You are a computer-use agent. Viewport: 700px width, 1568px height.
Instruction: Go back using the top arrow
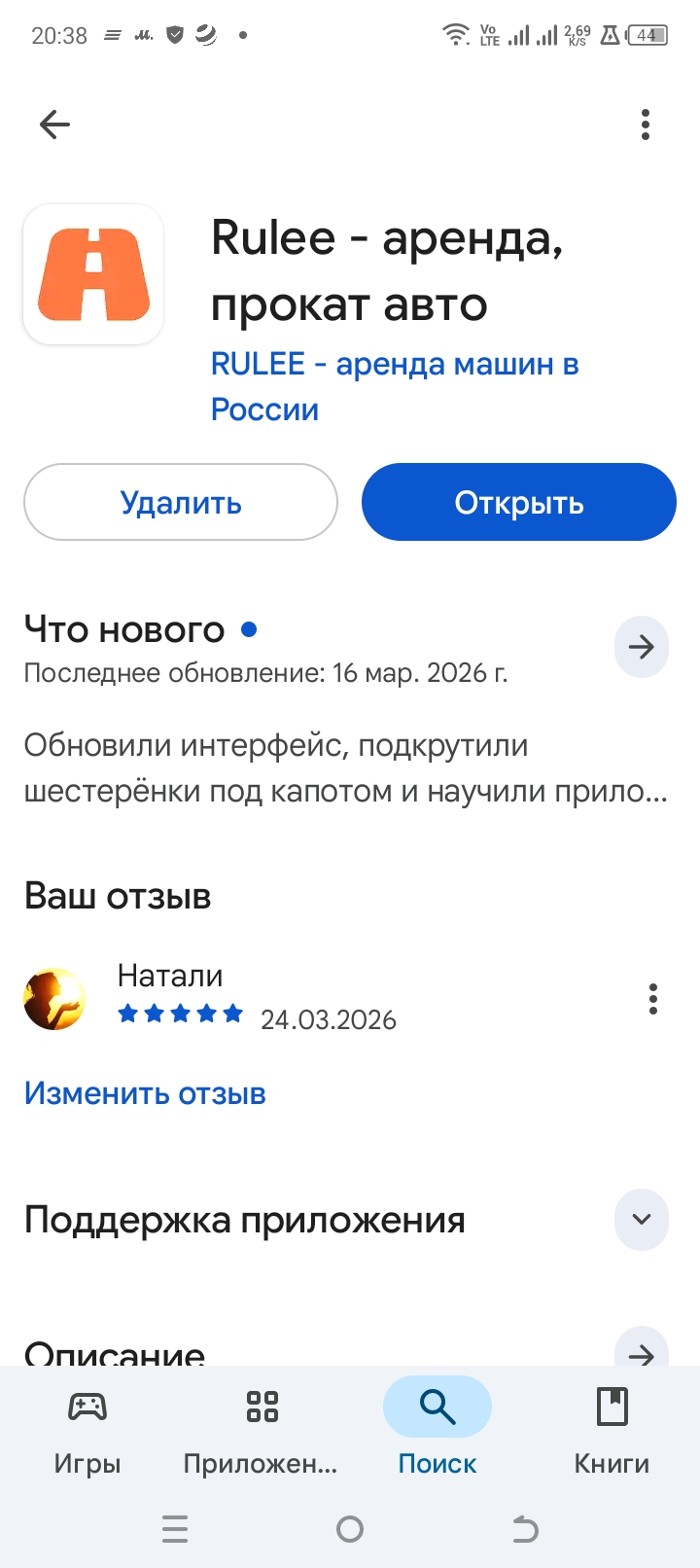(x=54, y=125)
